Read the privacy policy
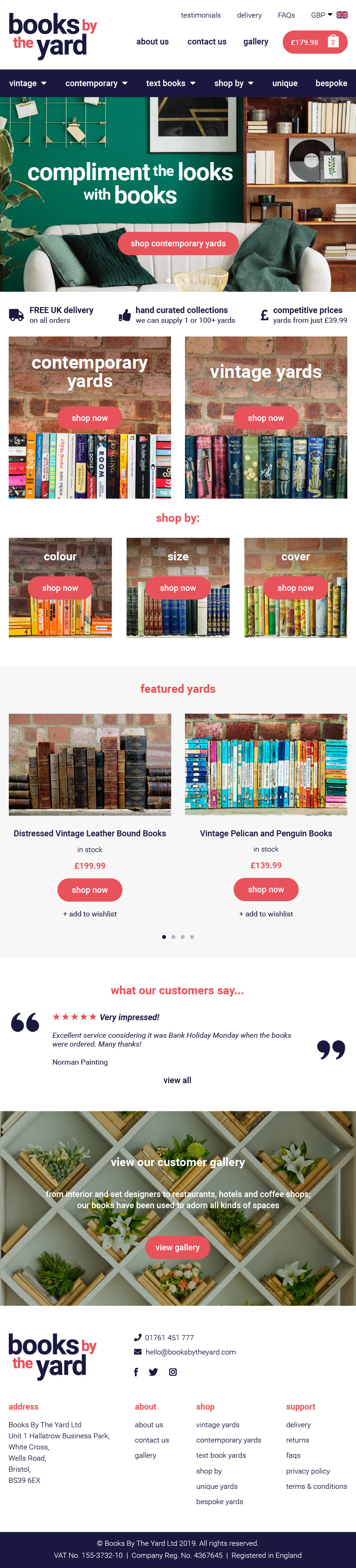The height and width of the screenshot is (1568, 356). [x=308, y=1471]
